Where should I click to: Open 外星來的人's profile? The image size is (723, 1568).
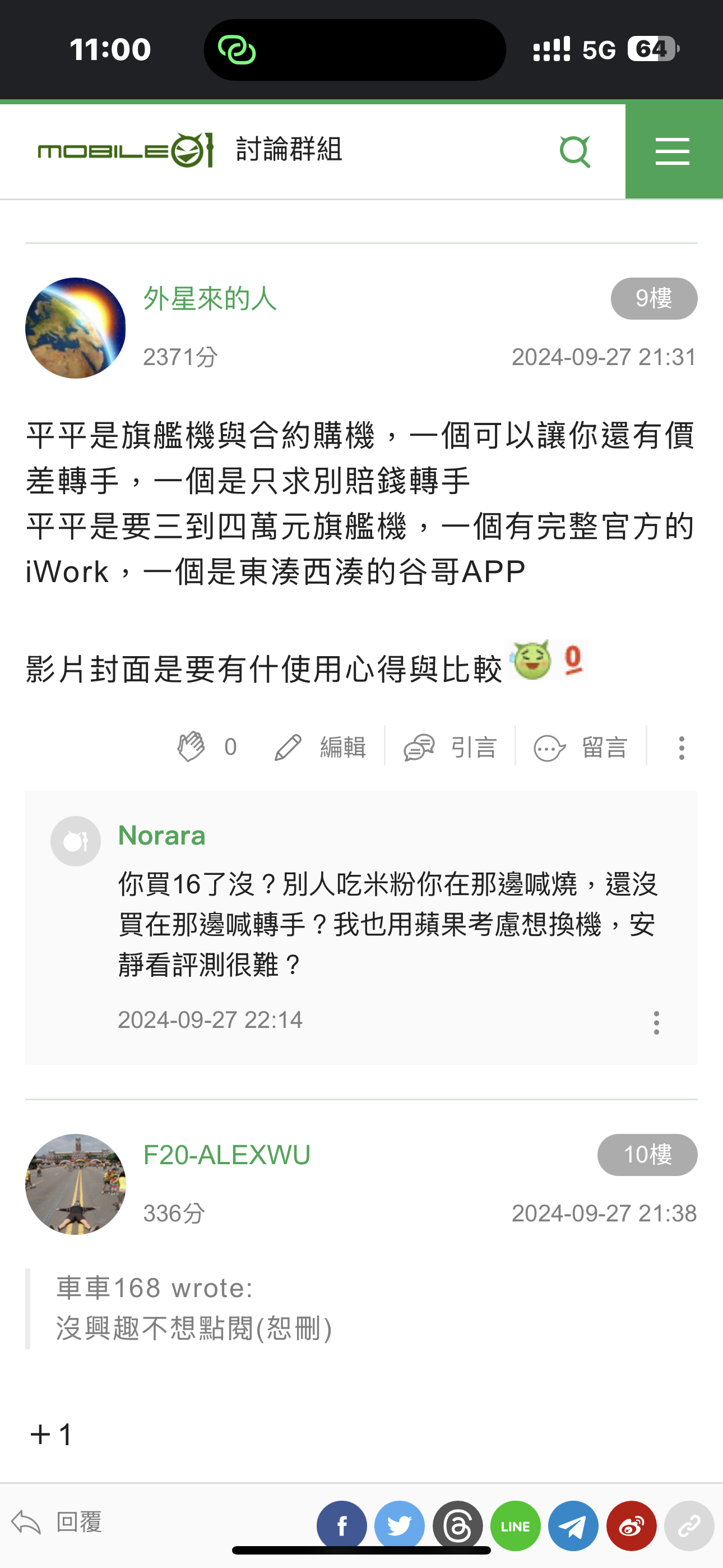coord(208,299)
